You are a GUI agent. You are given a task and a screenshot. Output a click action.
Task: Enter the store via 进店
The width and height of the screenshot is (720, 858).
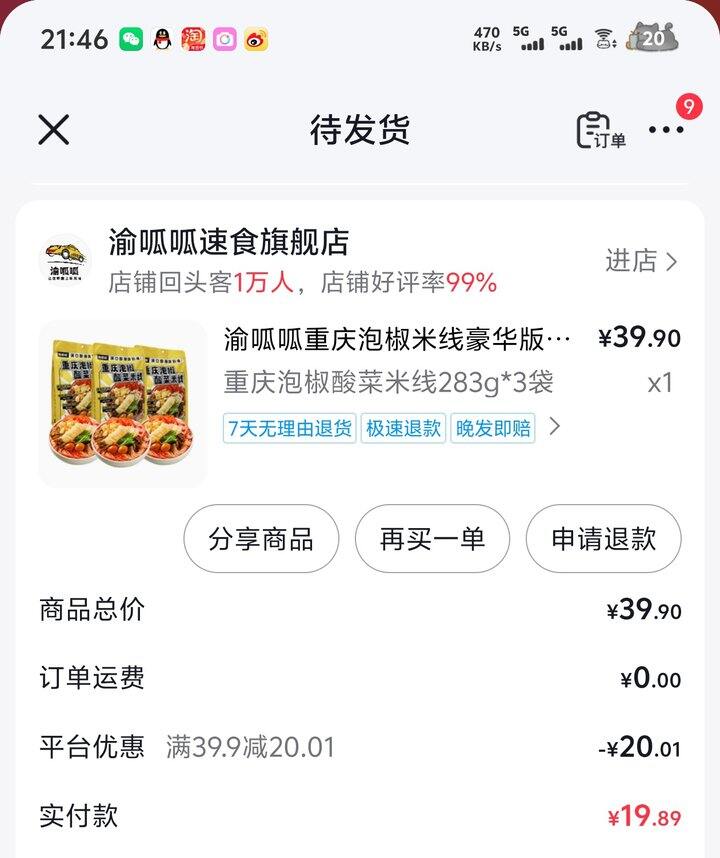[641, 261]
